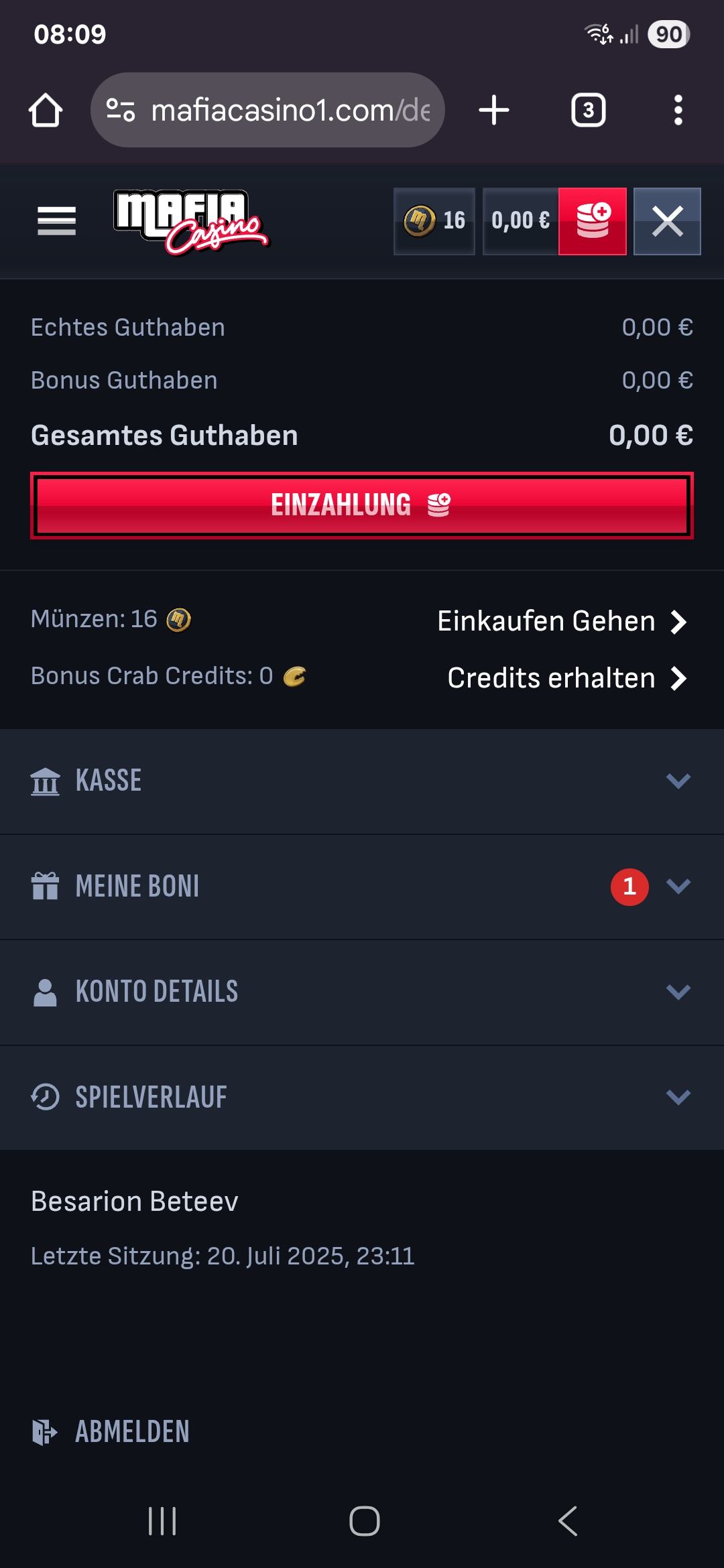Open the browser overflow menu

coord(678,110)
